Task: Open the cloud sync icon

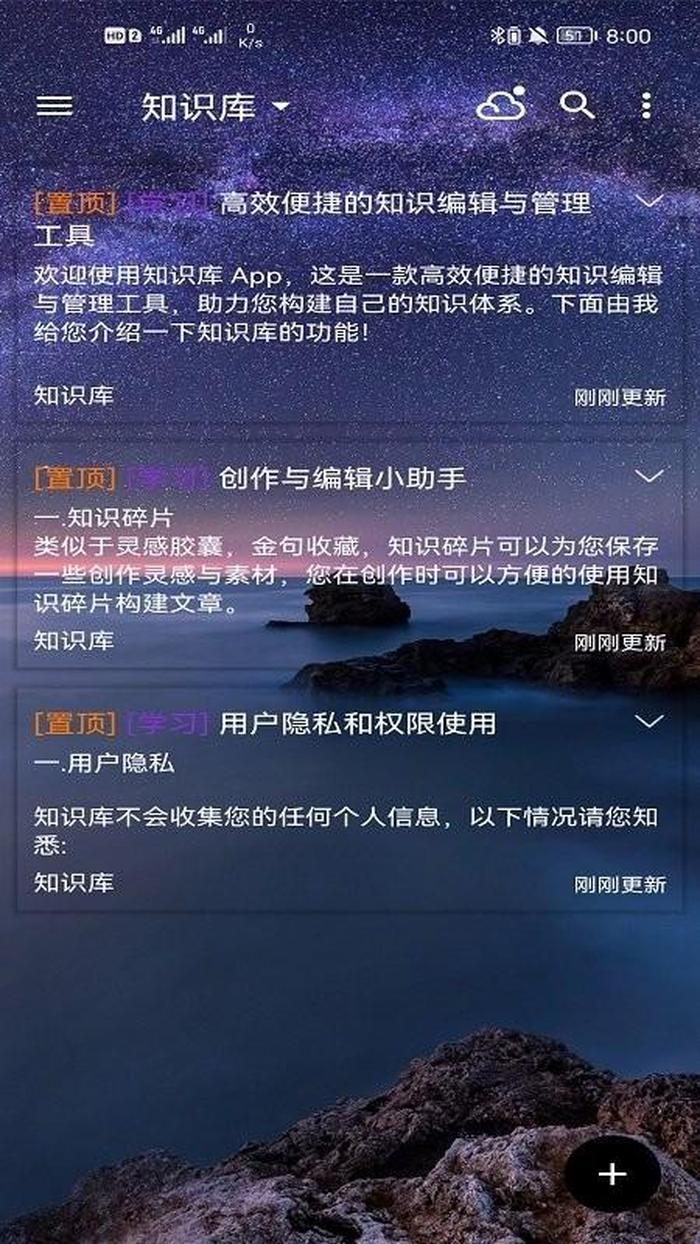Action: [500, 105]
